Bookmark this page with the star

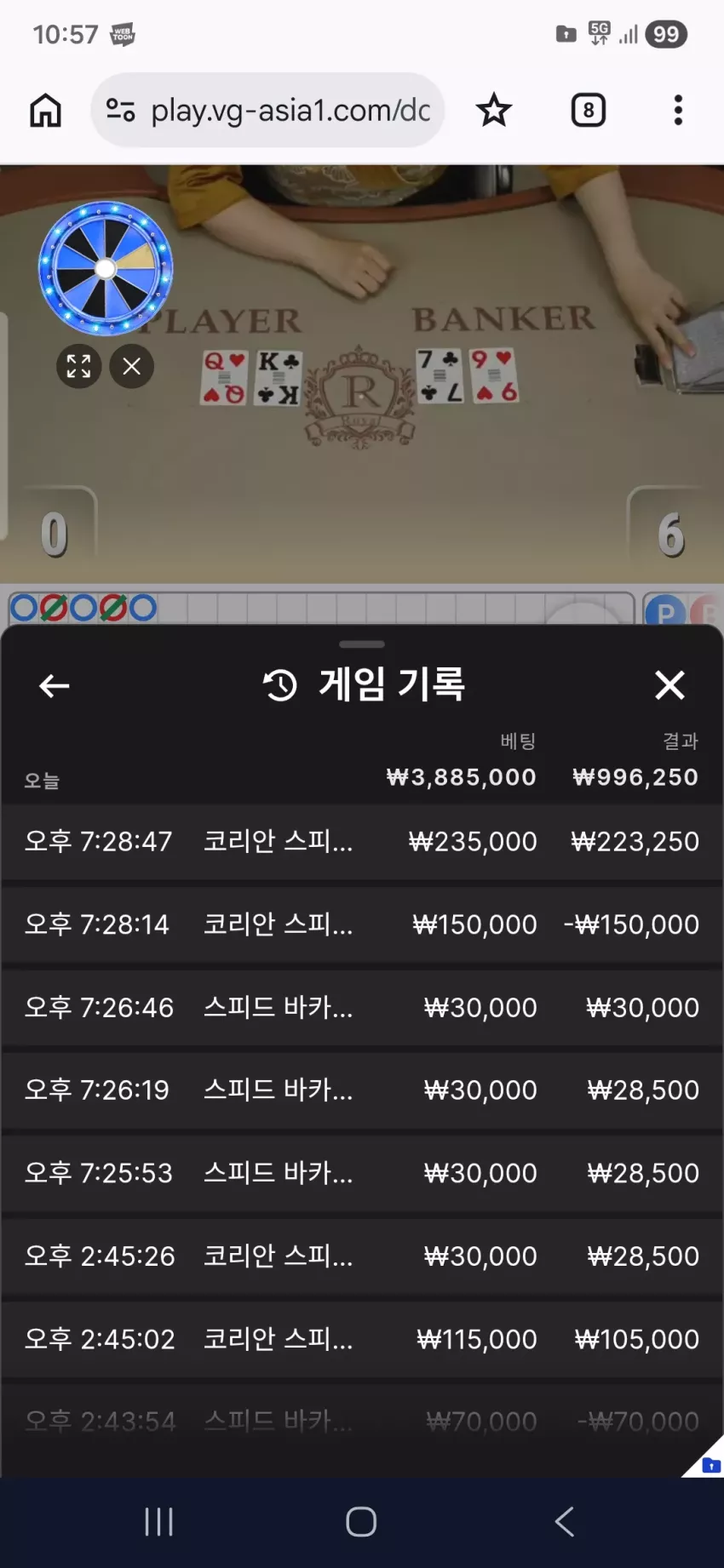click(494, 111)
